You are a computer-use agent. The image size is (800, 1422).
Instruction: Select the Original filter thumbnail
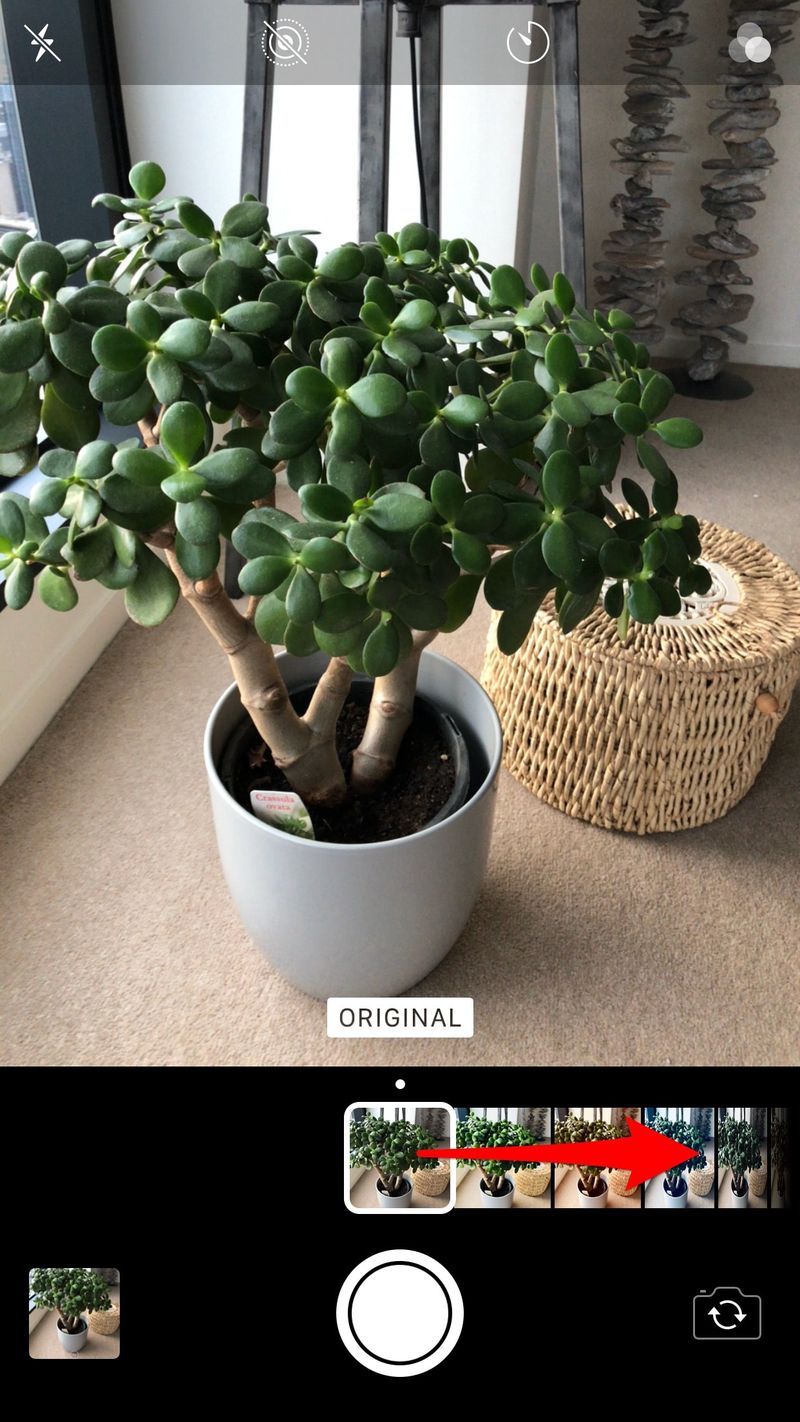[399, 1157]
